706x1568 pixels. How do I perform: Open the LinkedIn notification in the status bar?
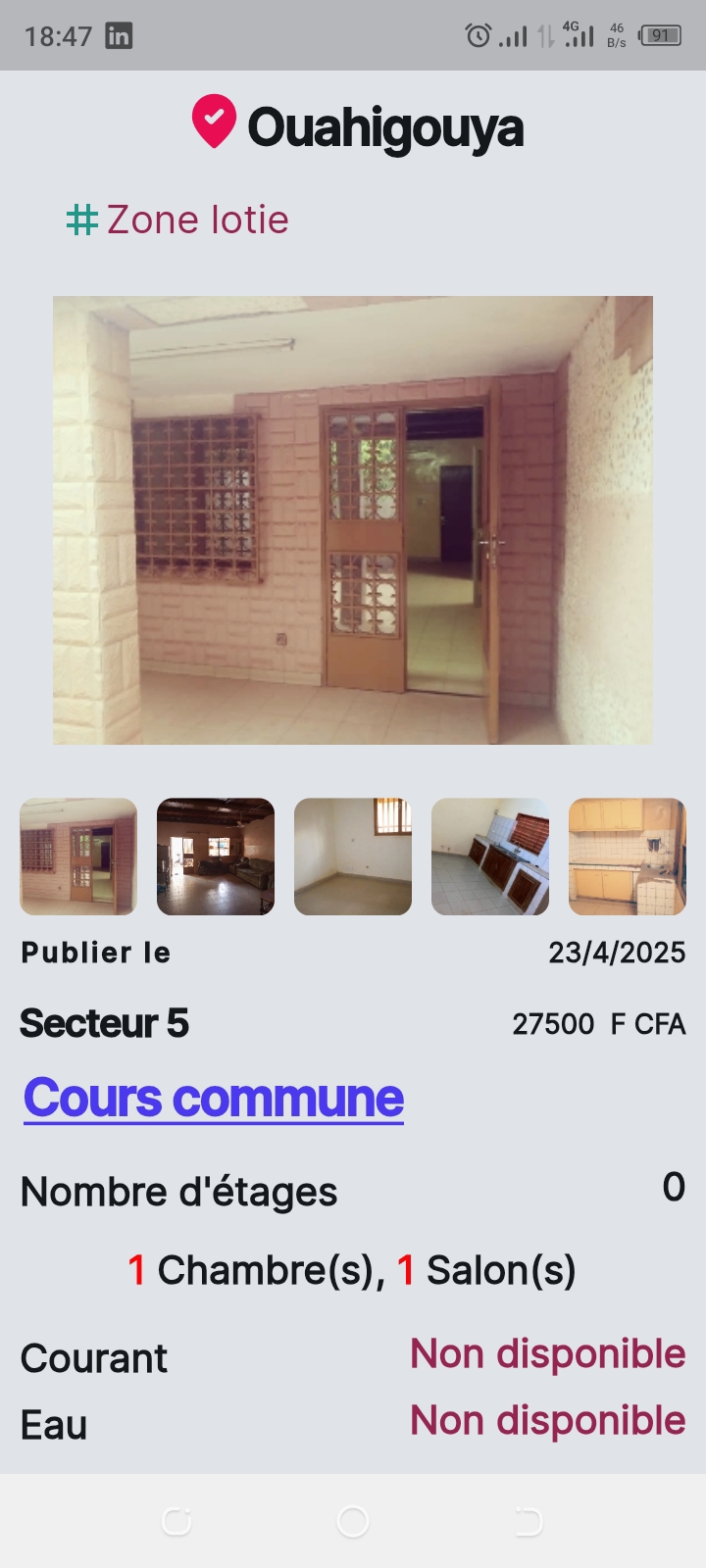[x=118, y=35]
